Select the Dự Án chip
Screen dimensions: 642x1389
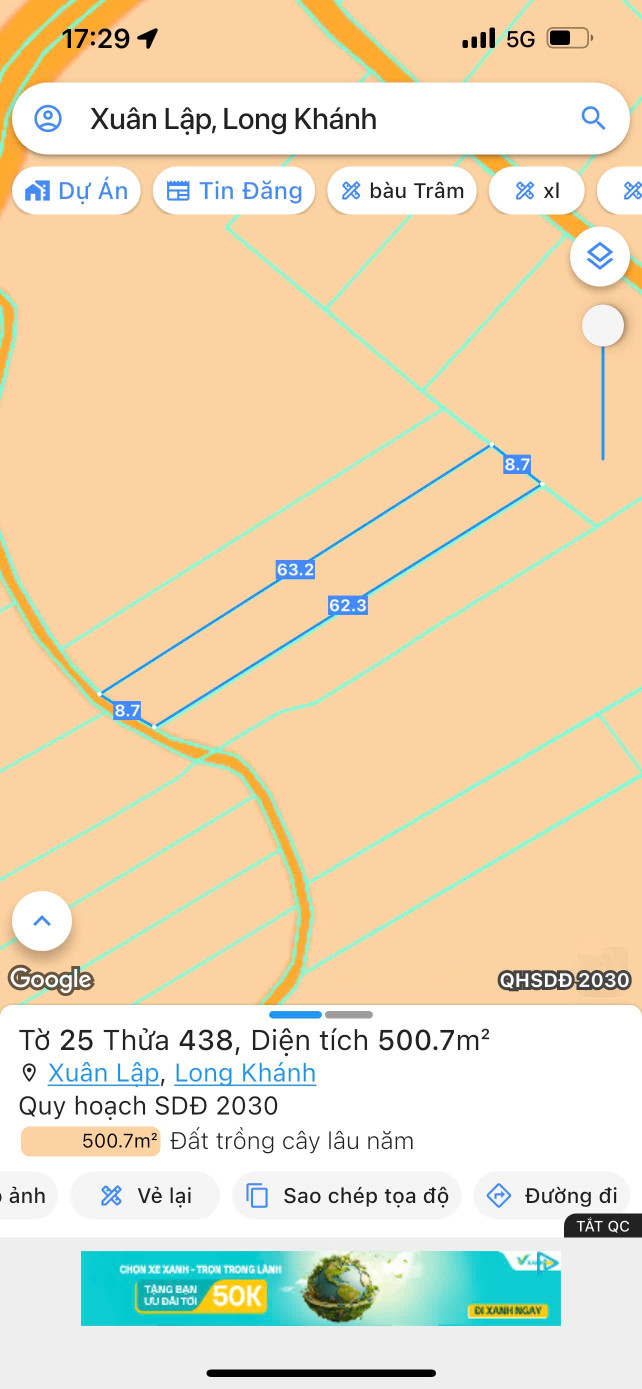(x=77, y=191)
